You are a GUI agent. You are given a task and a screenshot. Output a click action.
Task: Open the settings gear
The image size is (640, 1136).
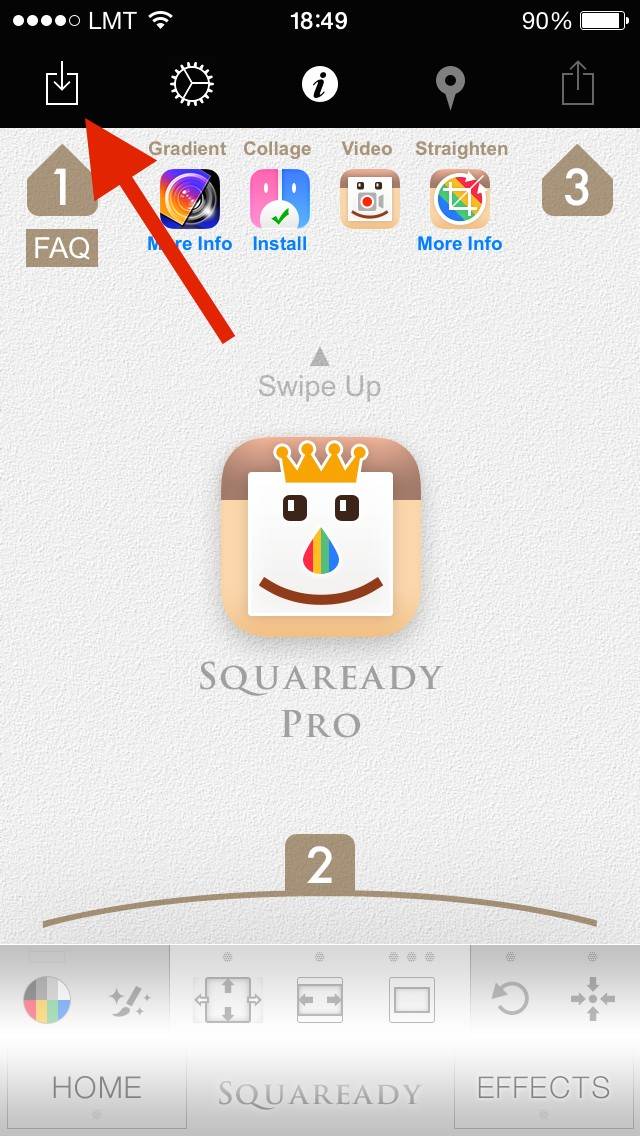point(191,85)
